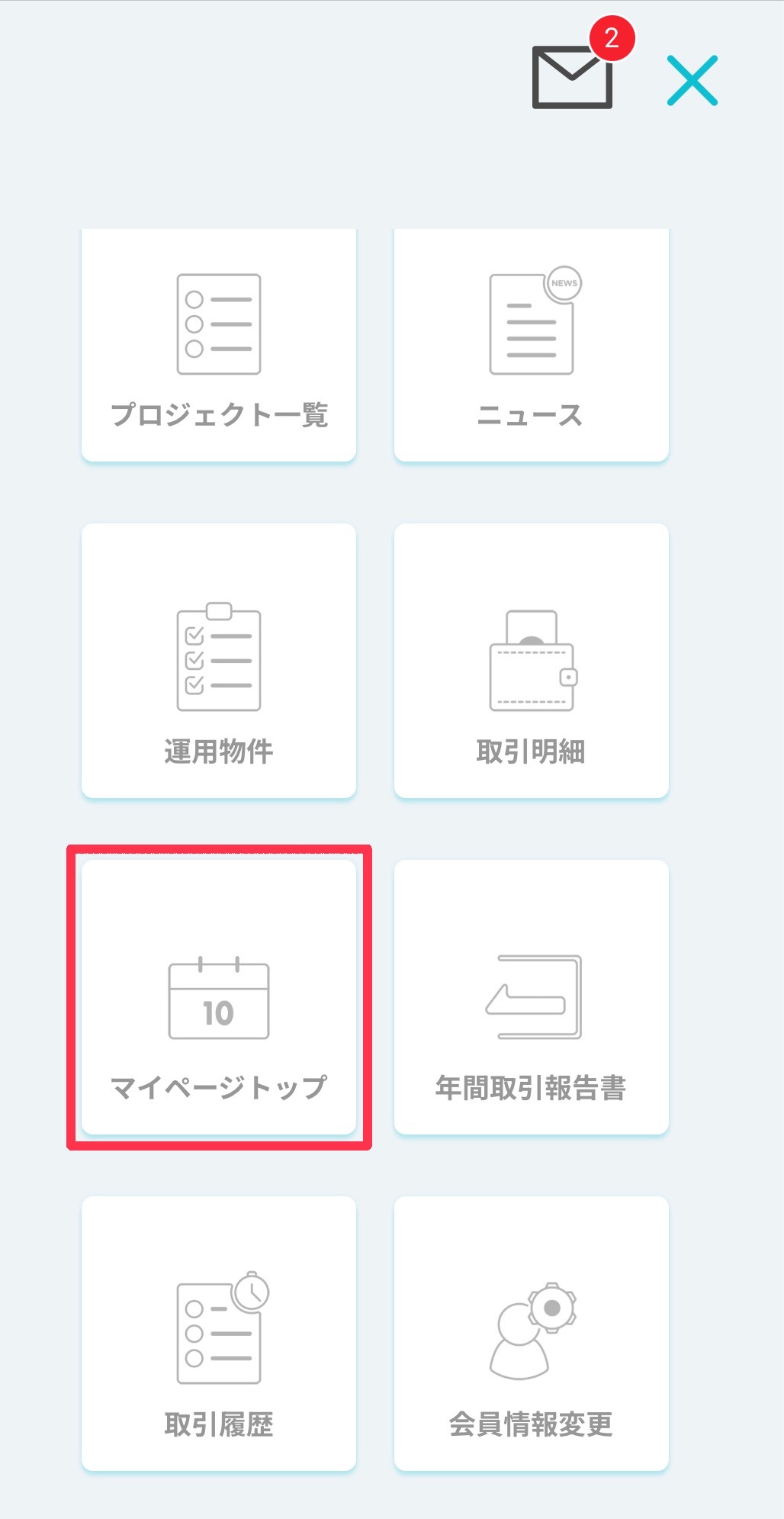Viewport: 784px width, 1519px height.
Task: Open 年間取引報告書
Action: pyautogui.click(x=531, y=996)
